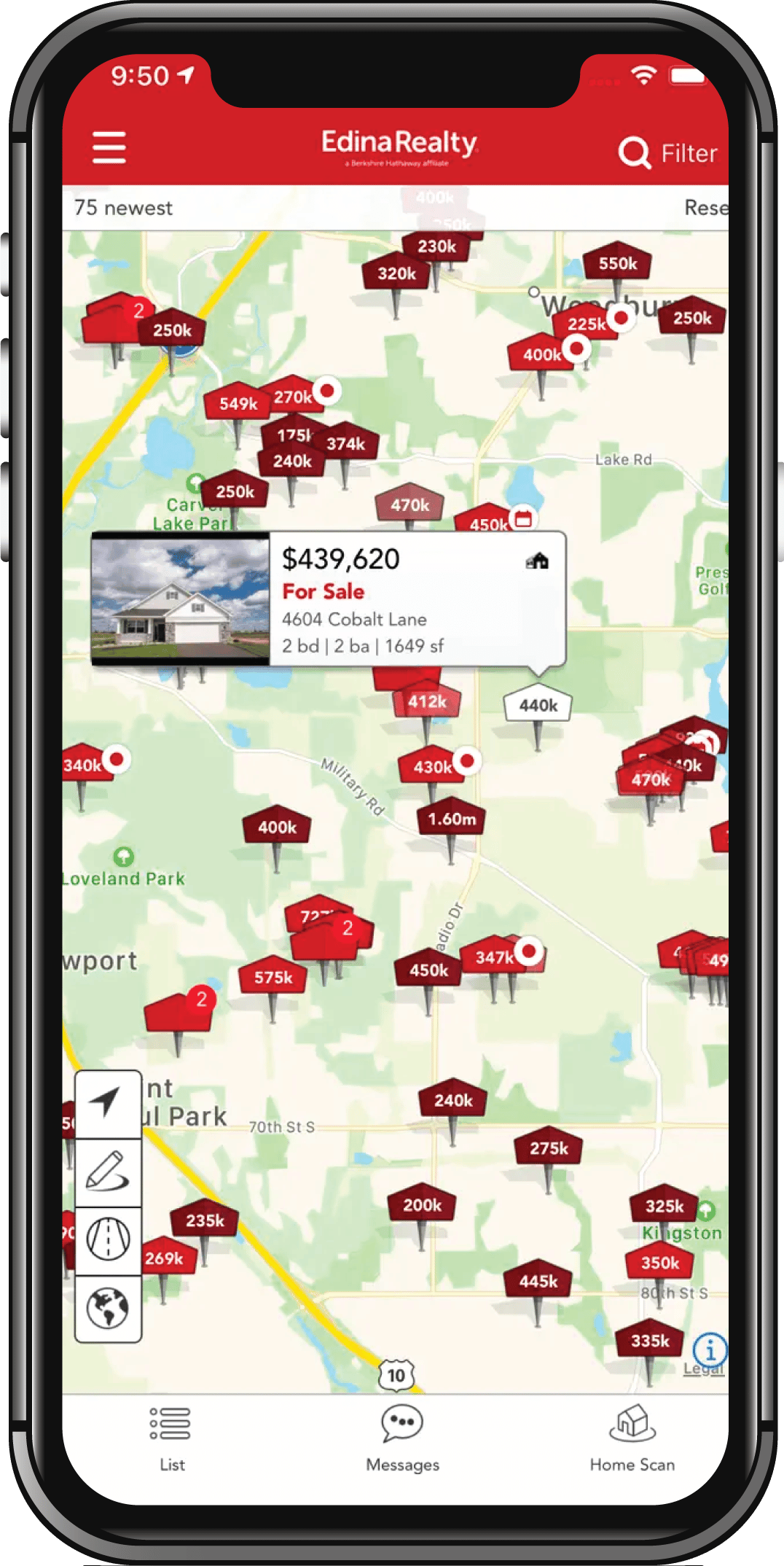Viewport: 784px width, 1566px height.
Task: Select the 200k property pin
Action: pos(422,1206)
